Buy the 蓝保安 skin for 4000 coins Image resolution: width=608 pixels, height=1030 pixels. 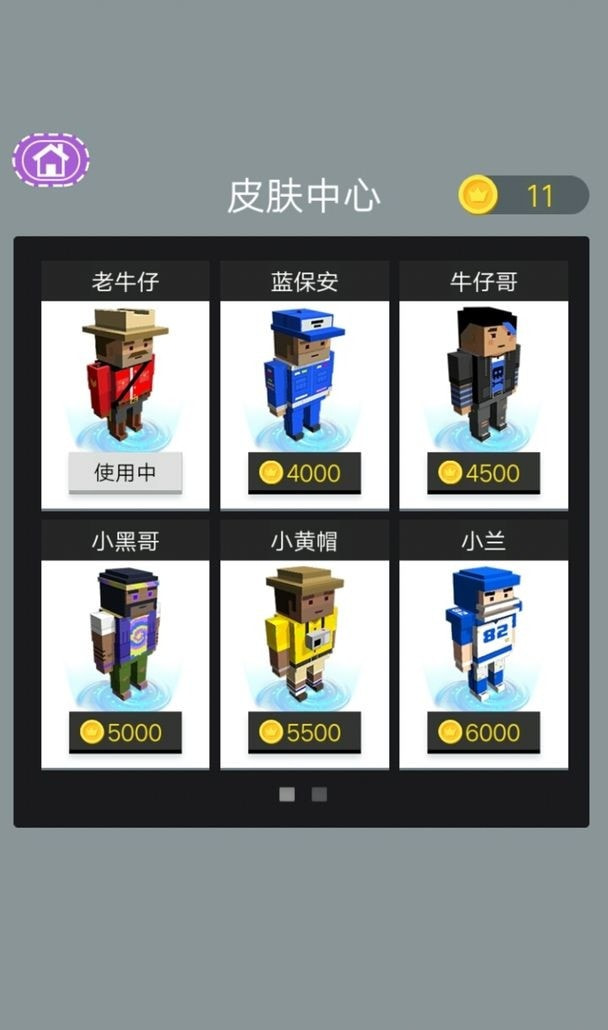[x=304, y=473]
